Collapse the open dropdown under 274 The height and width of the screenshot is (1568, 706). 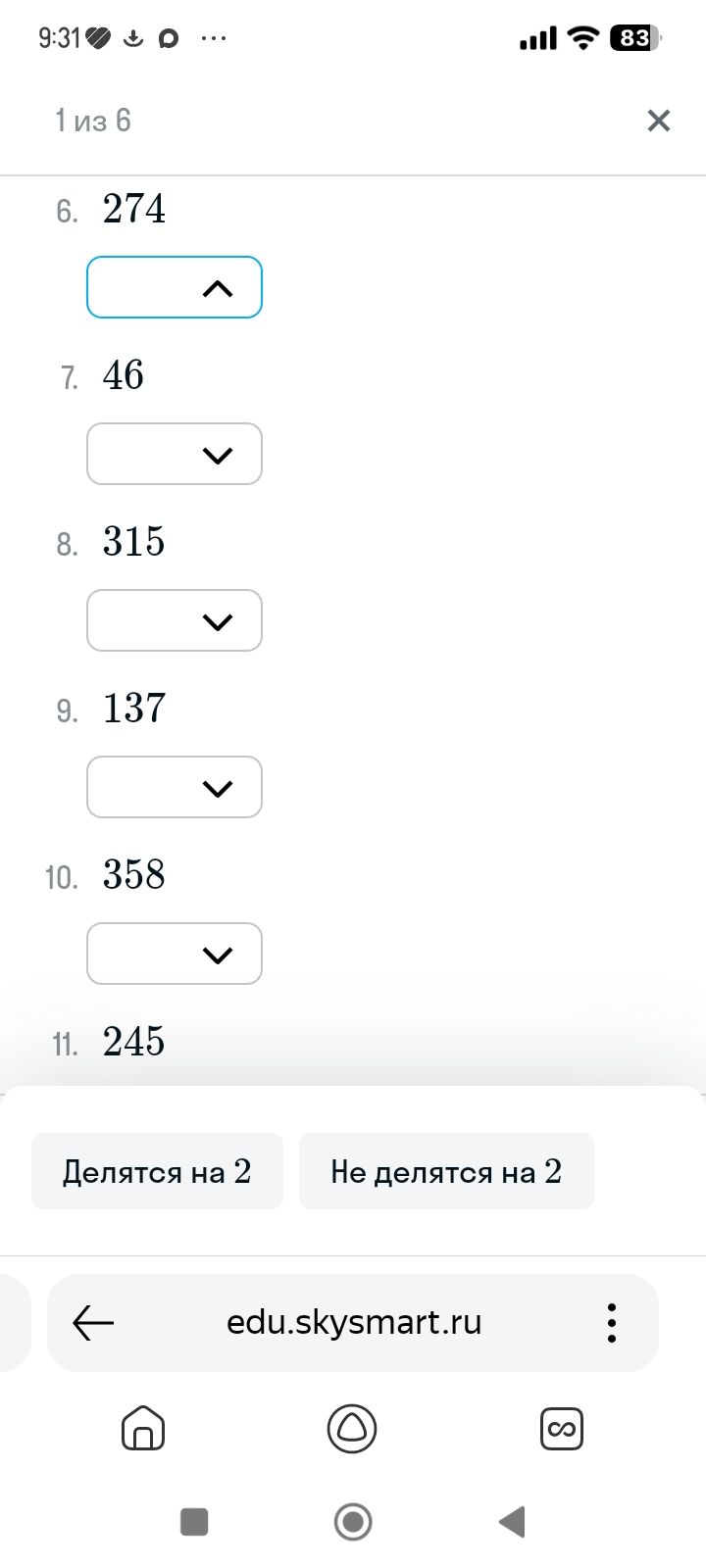tap(175, 287)
